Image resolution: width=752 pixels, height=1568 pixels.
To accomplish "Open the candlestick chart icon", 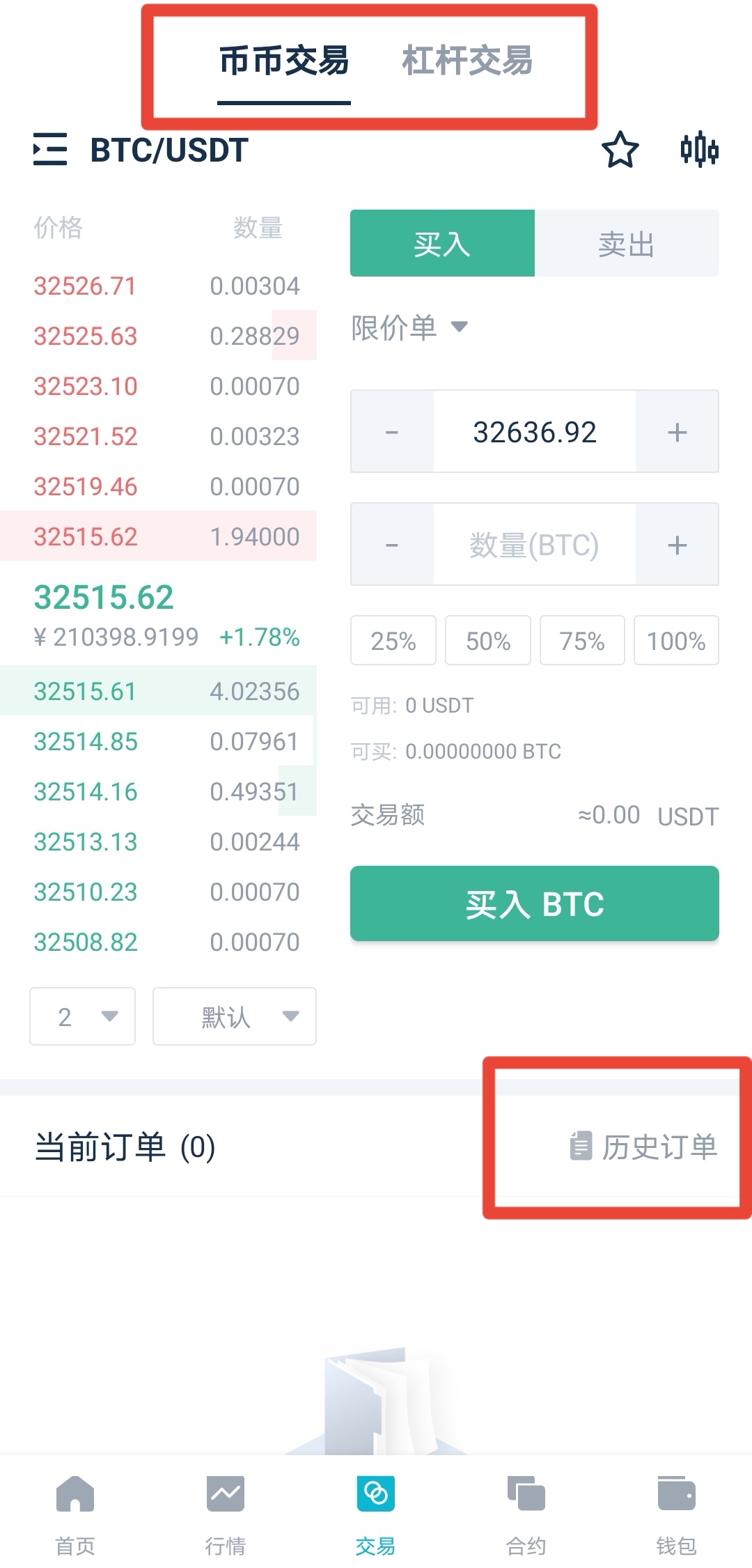I will [699, 150].
